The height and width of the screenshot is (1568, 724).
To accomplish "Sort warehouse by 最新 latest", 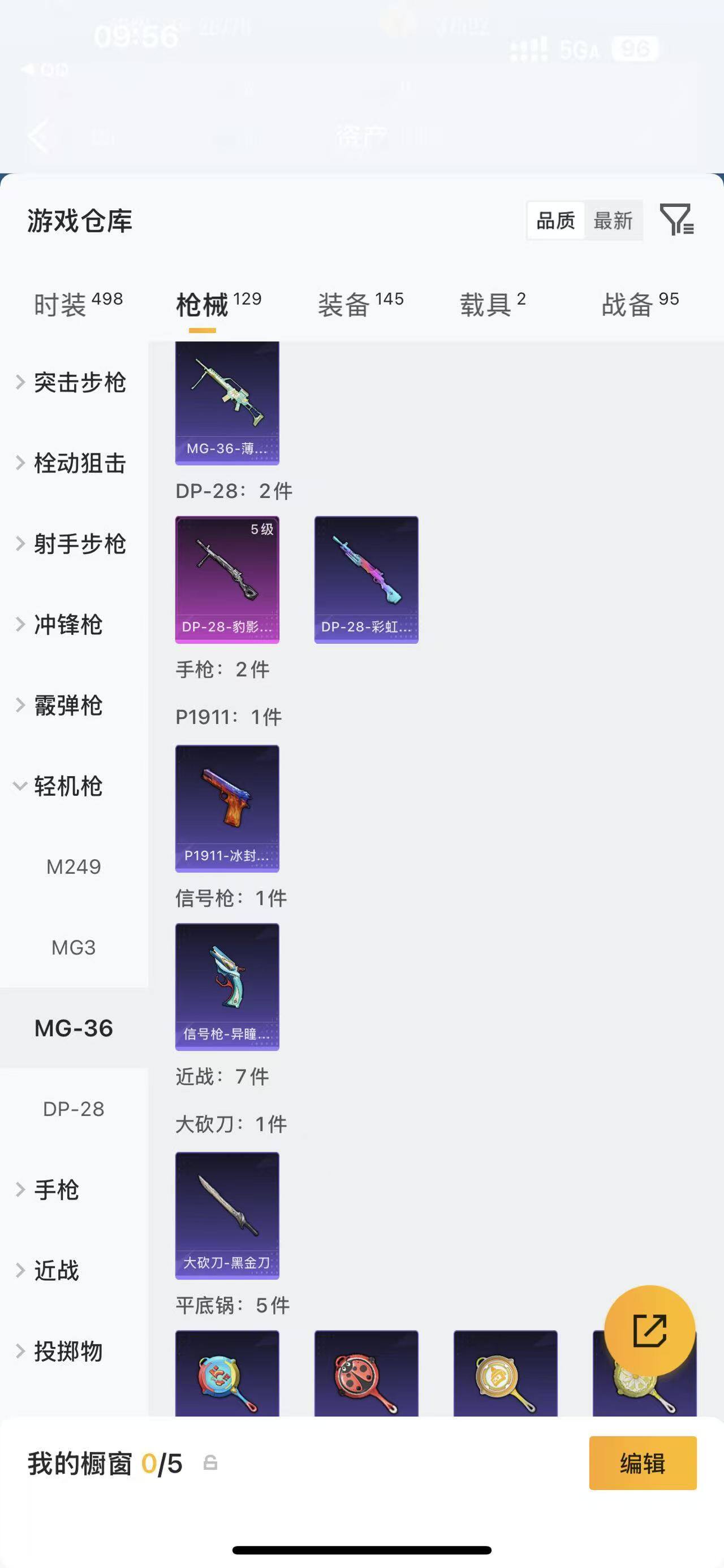I will (x=614, y=220).
